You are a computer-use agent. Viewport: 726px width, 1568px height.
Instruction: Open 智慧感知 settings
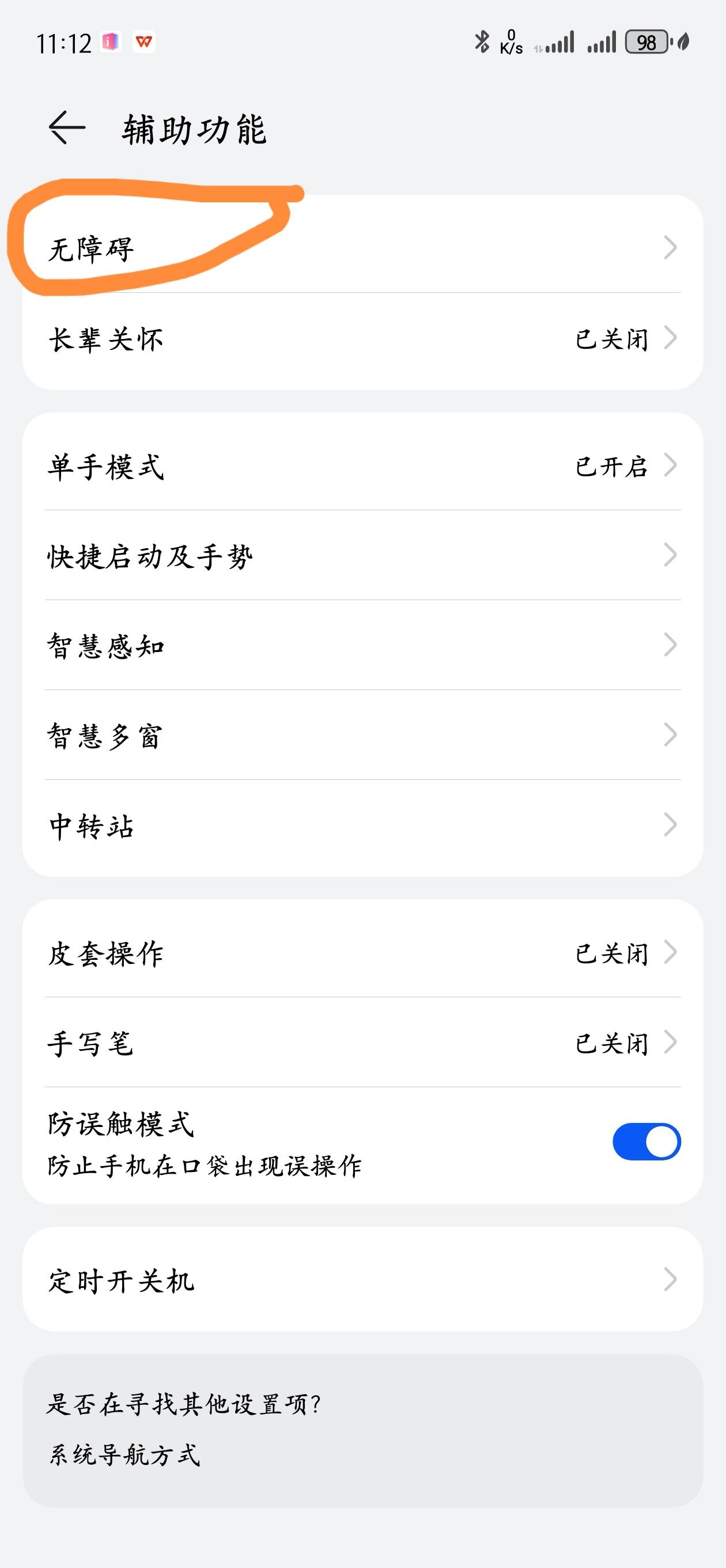coord(362,645)
